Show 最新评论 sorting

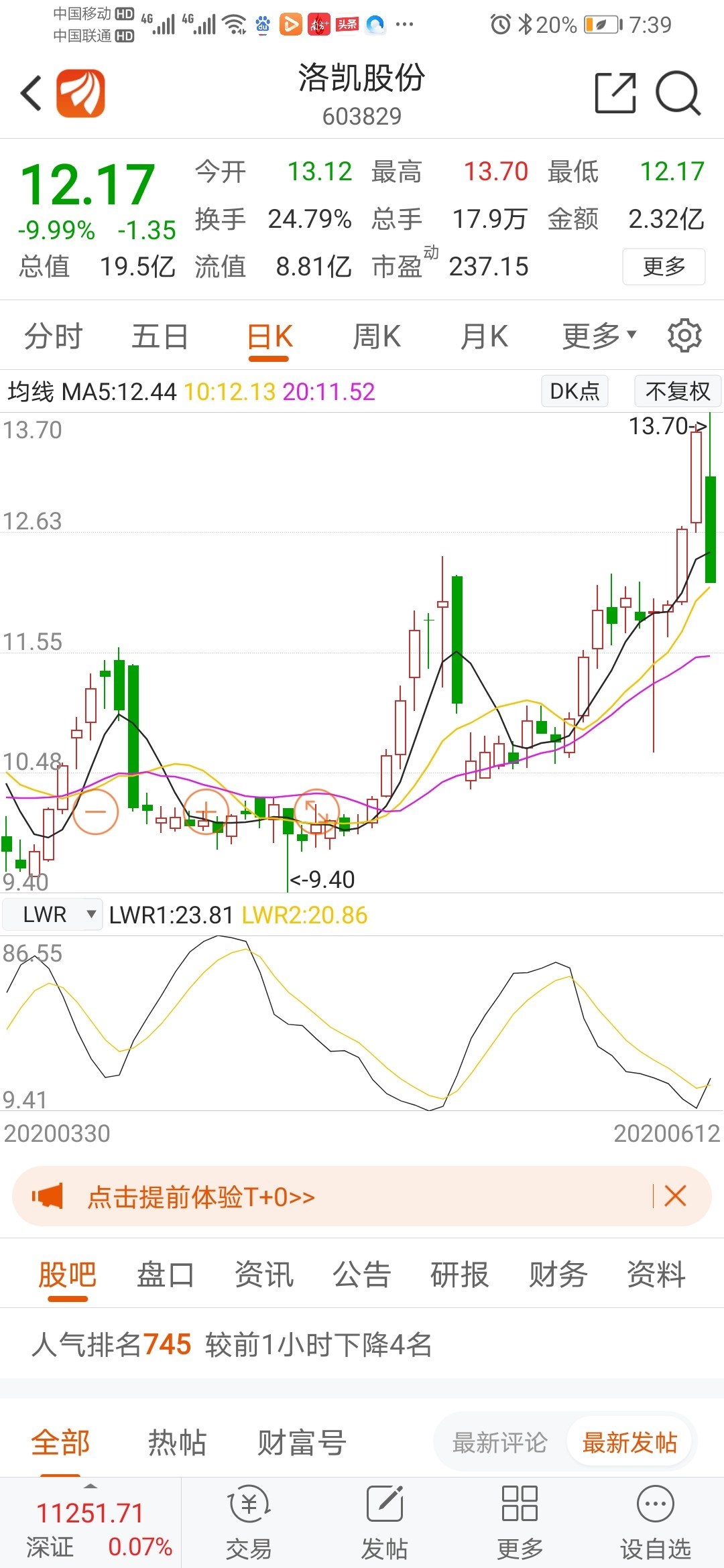499,1443
